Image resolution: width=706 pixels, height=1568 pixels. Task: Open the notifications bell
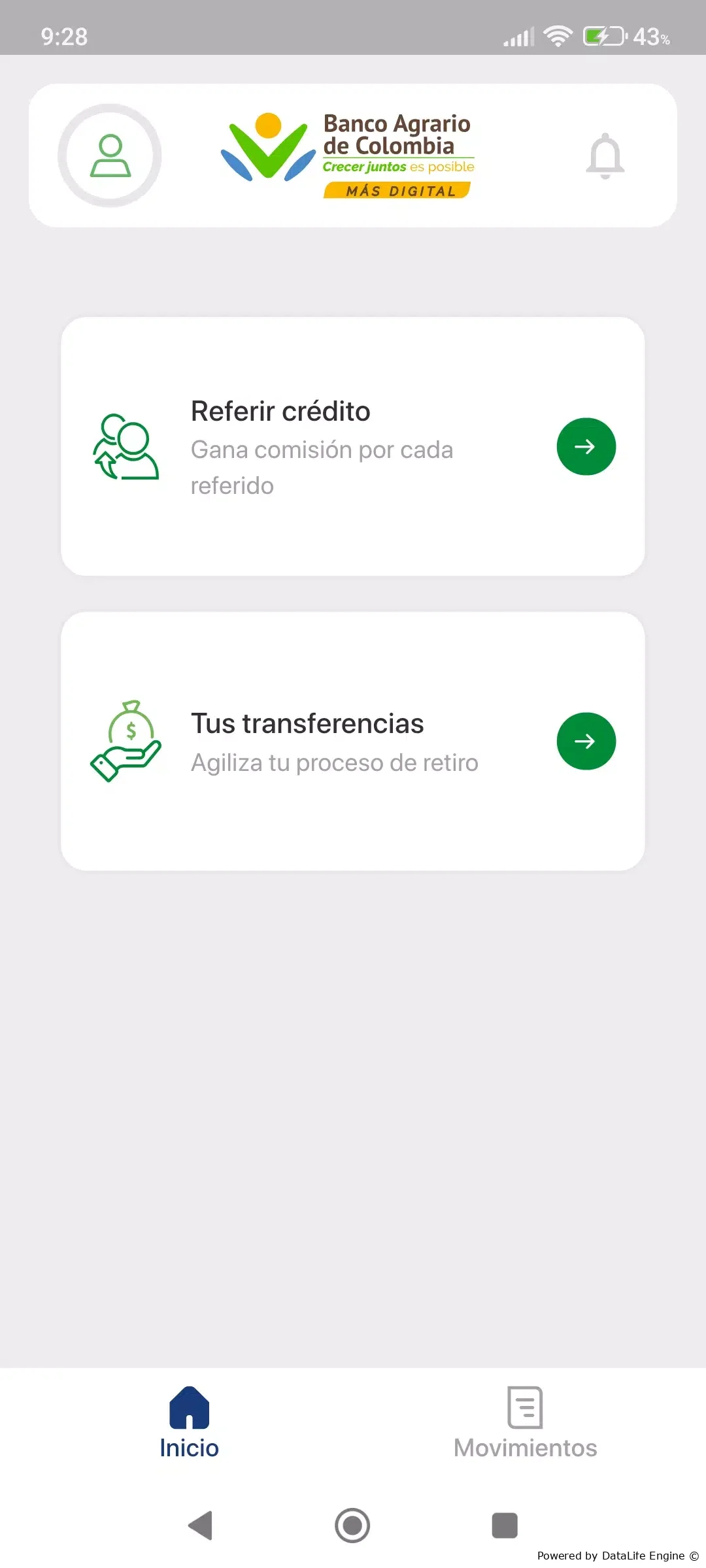coord(605,155)
